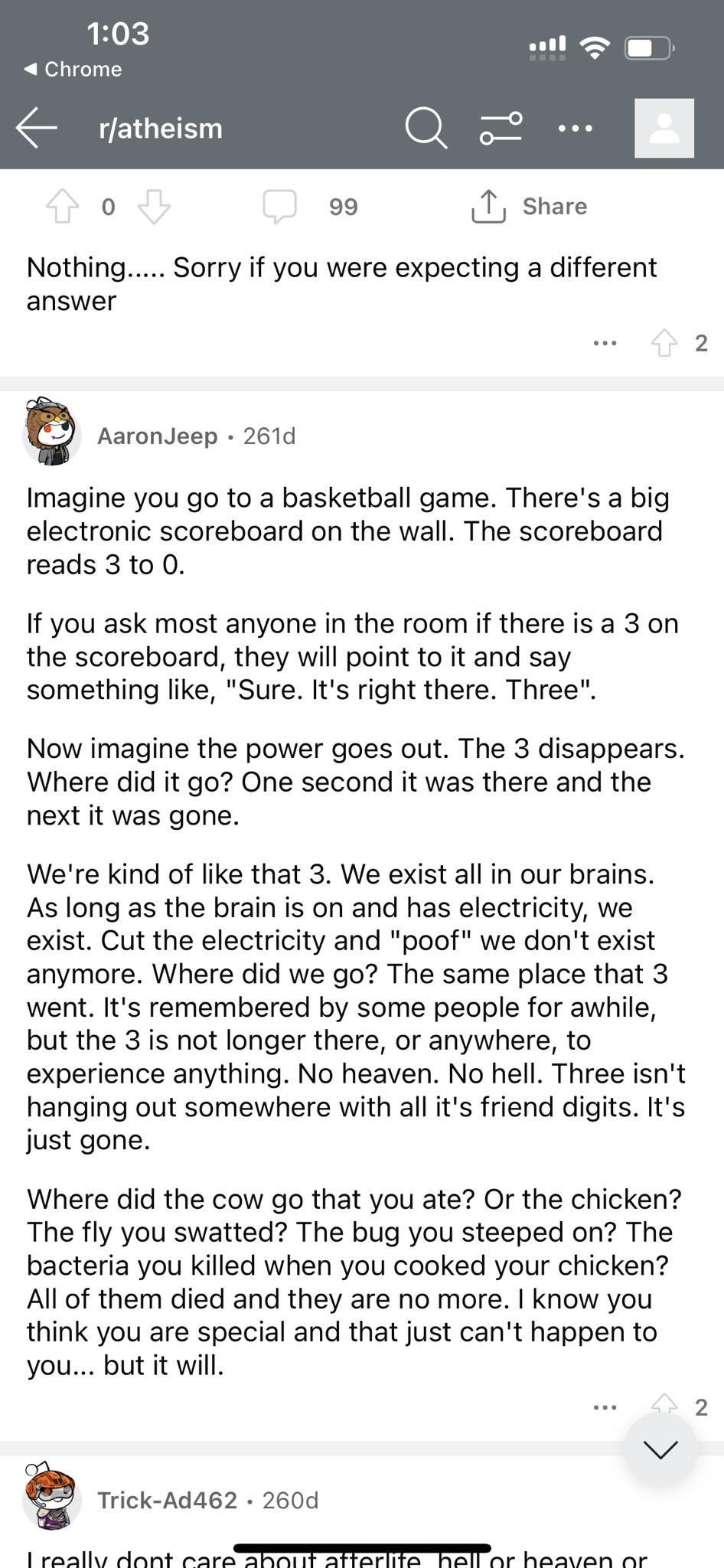
Task: Upvote AaronJeep's comment
Action: coord(664,1403)
